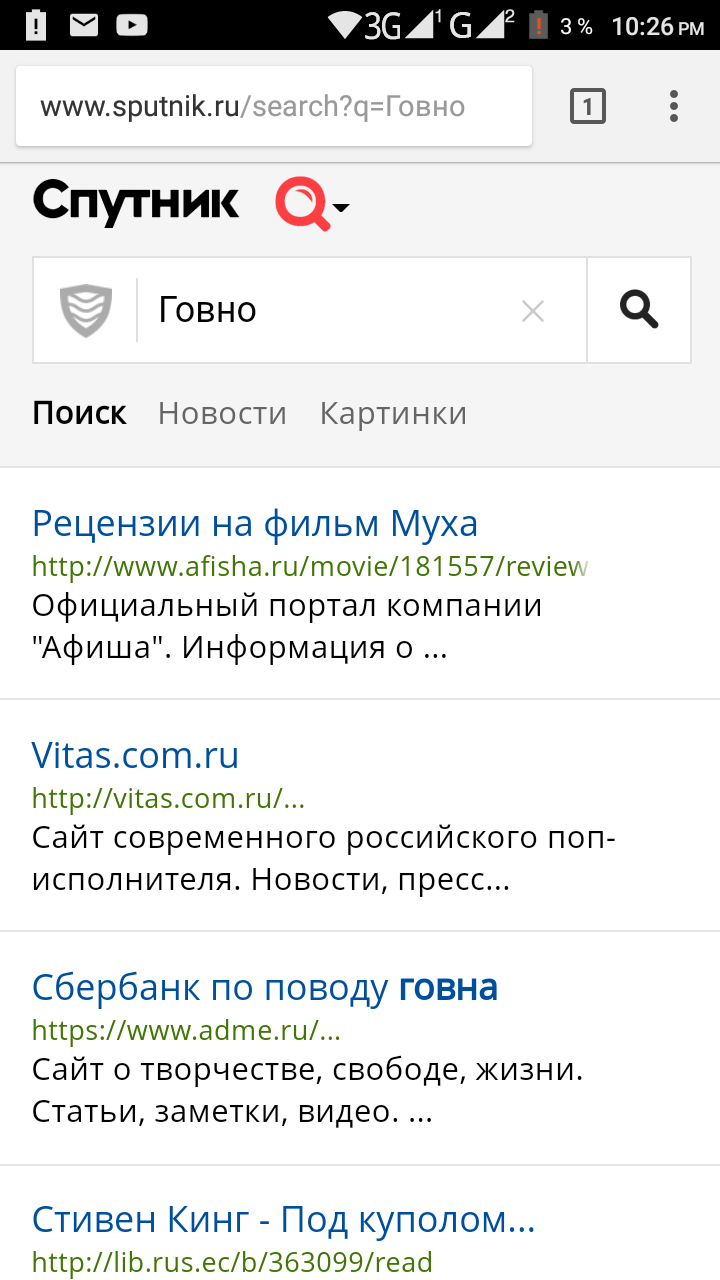Open the browser tab switcher
720x1280 pixels.
[x=588, y=106]
